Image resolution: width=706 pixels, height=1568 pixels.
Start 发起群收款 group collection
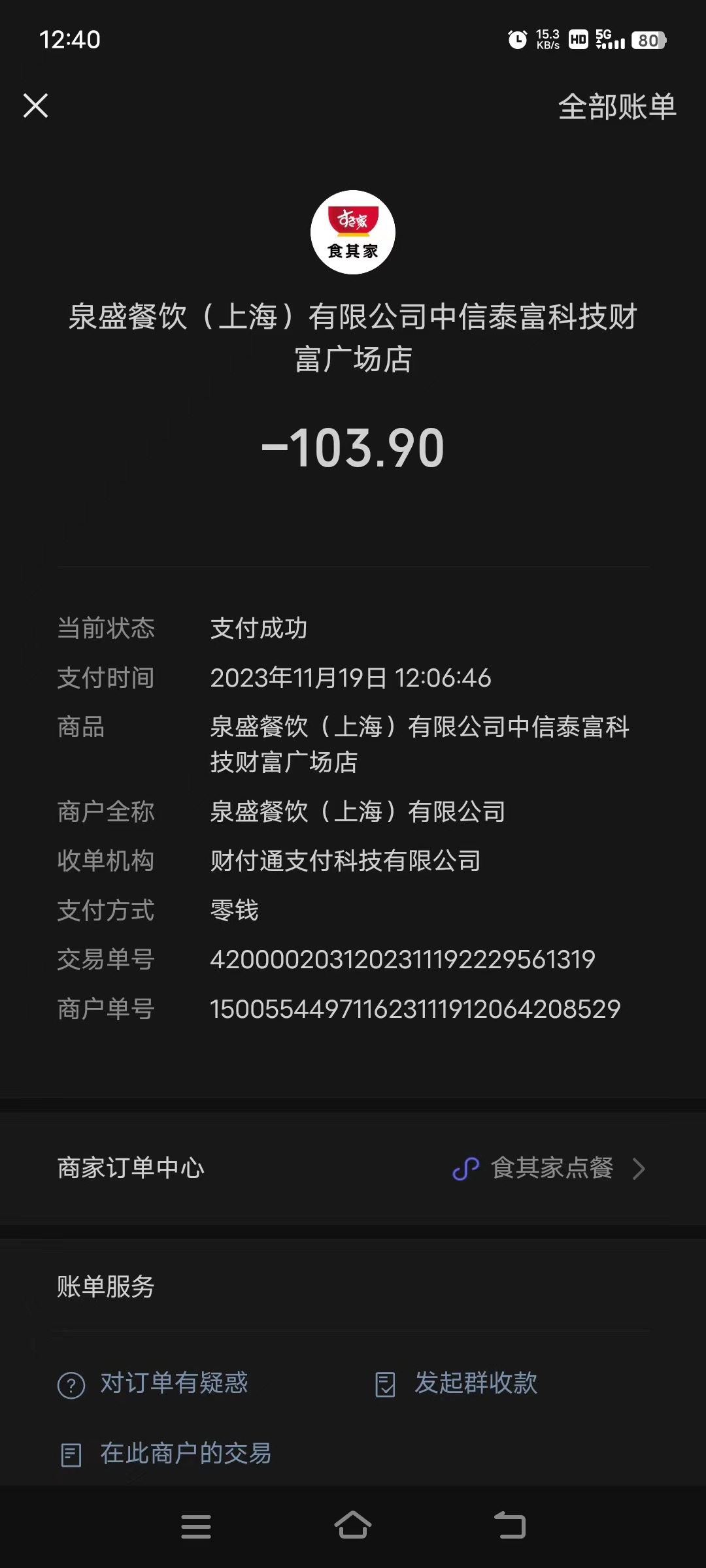tap(456, 1383)
